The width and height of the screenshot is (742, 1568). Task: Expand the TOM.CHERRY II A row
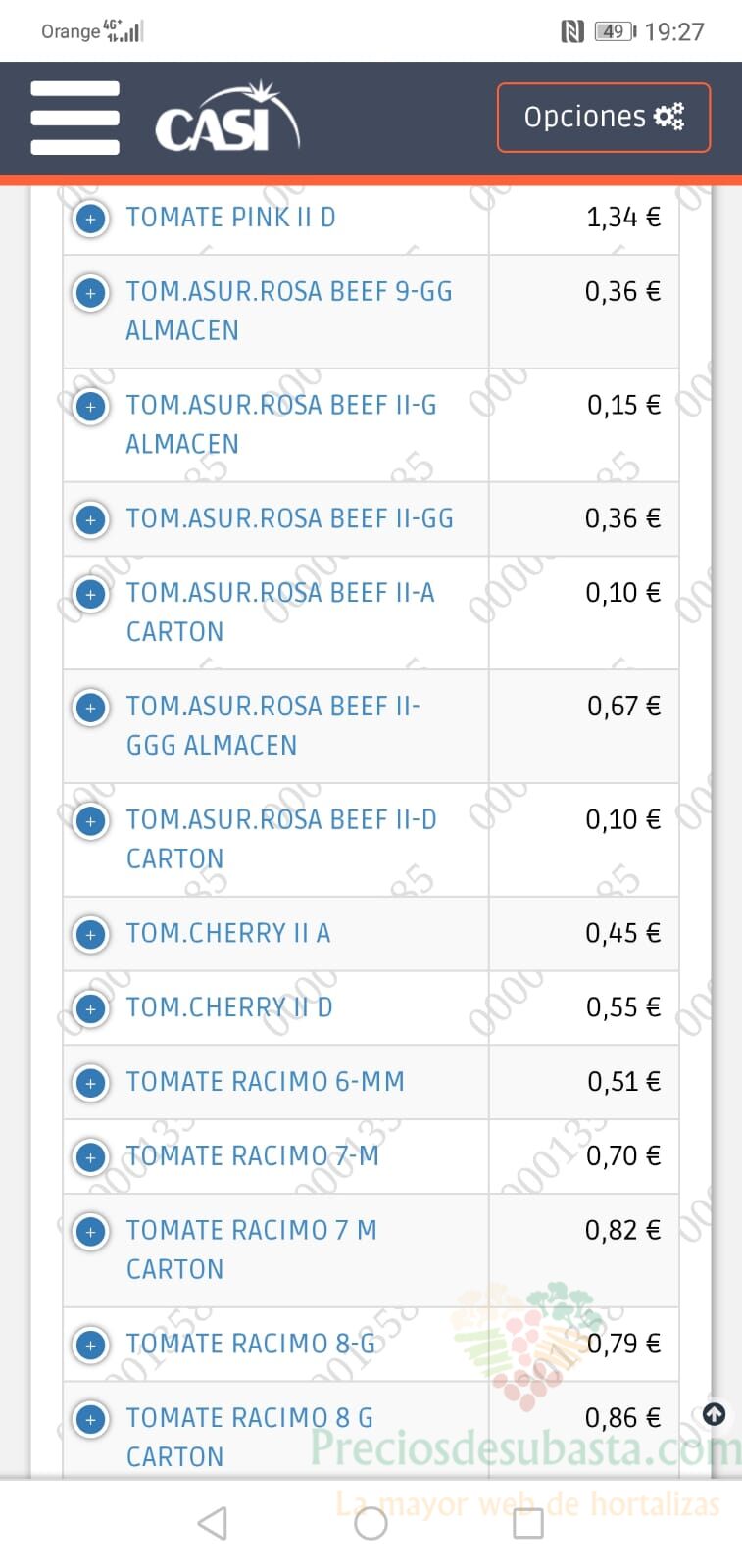pos(91,935)
